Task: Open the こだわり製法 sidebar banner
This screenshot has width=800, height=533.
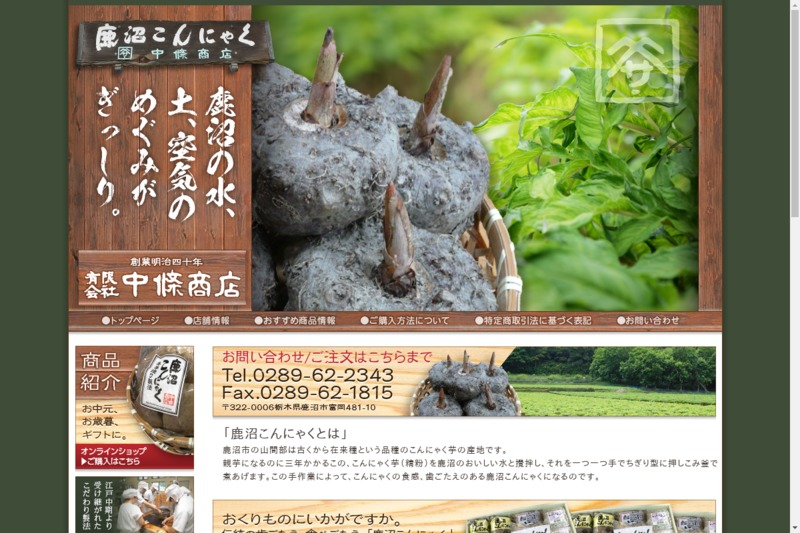Action: coord(134,505)
